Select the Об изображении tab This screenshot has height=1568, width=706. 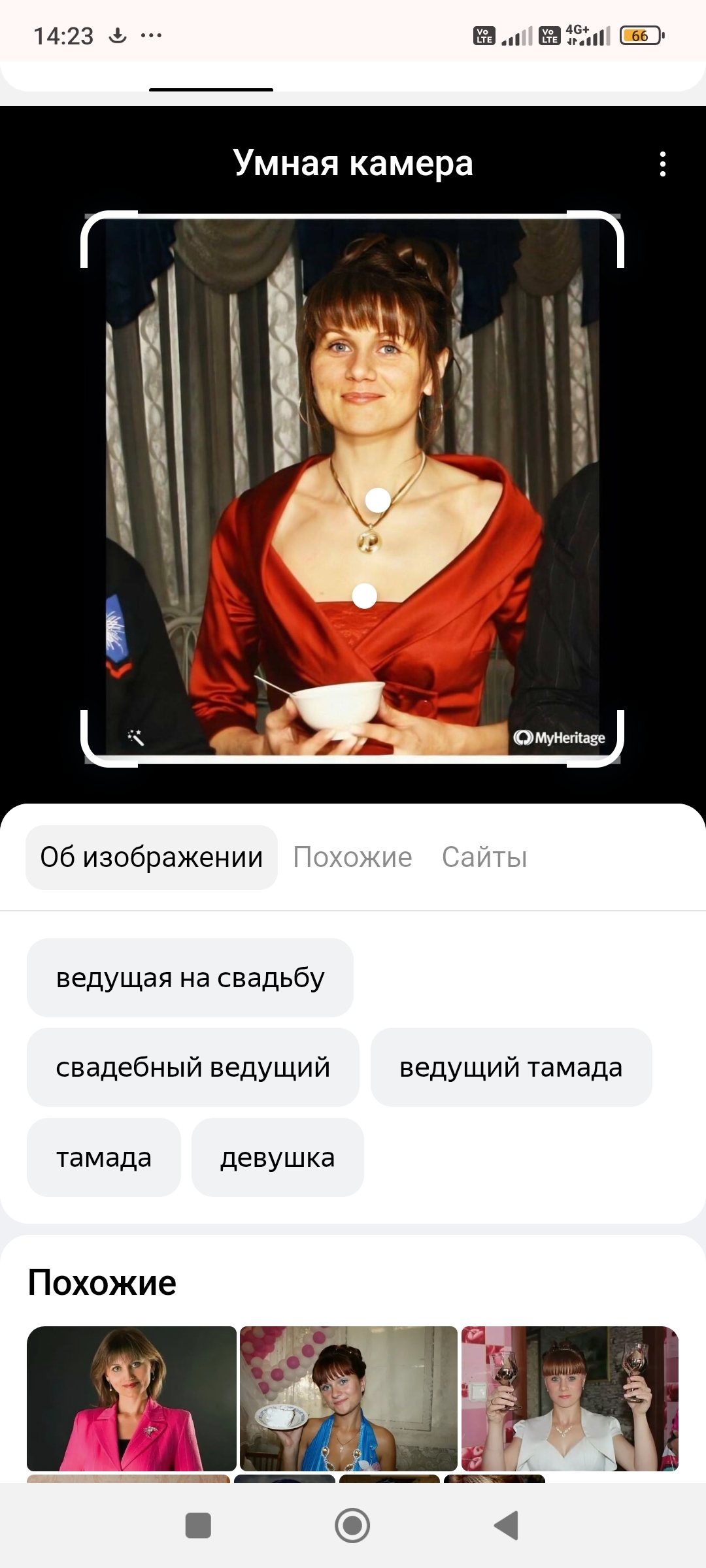click(x=152, y=857)
